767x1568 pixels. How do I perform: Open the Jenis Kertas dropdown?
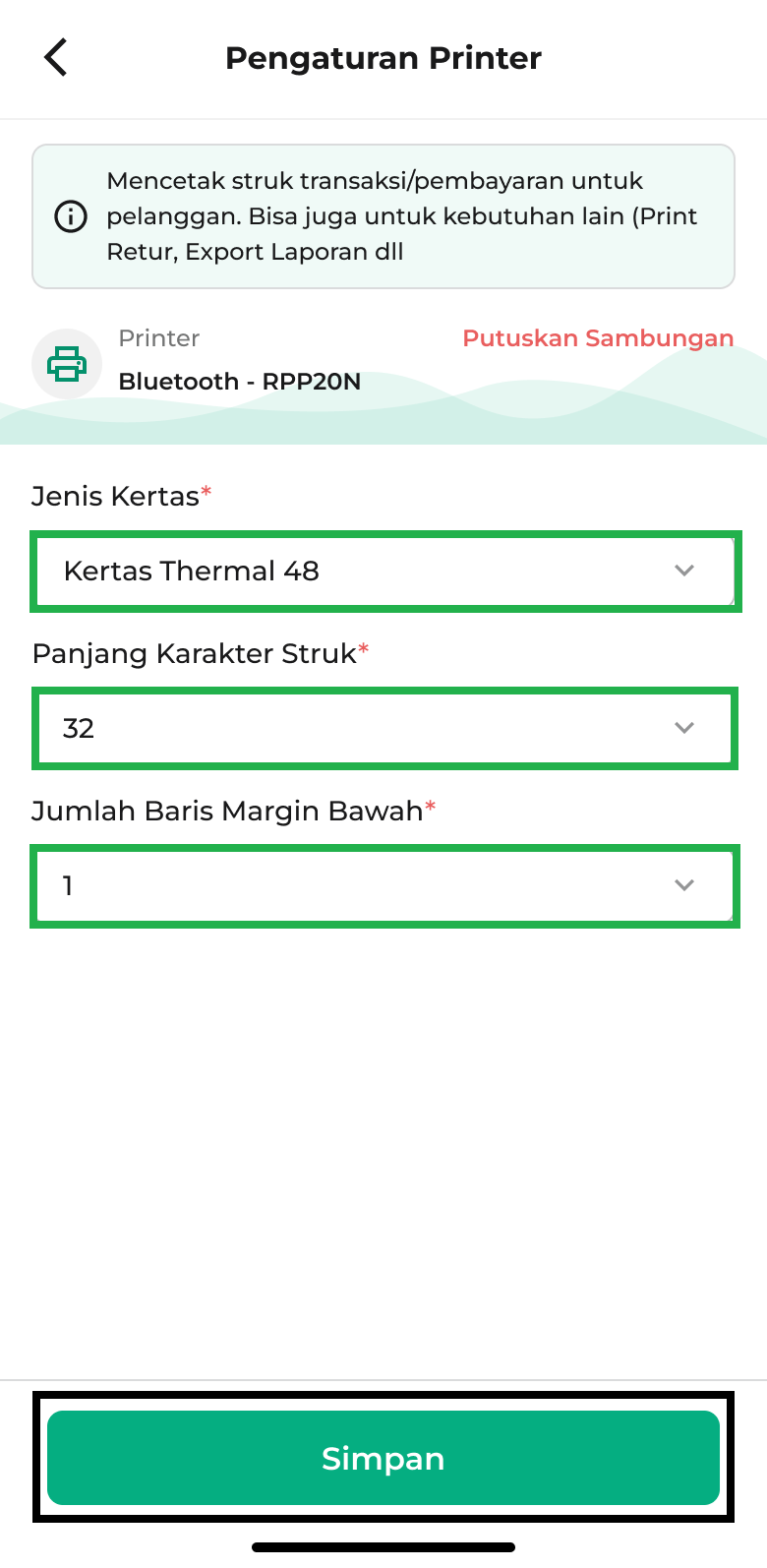(385, 572)
